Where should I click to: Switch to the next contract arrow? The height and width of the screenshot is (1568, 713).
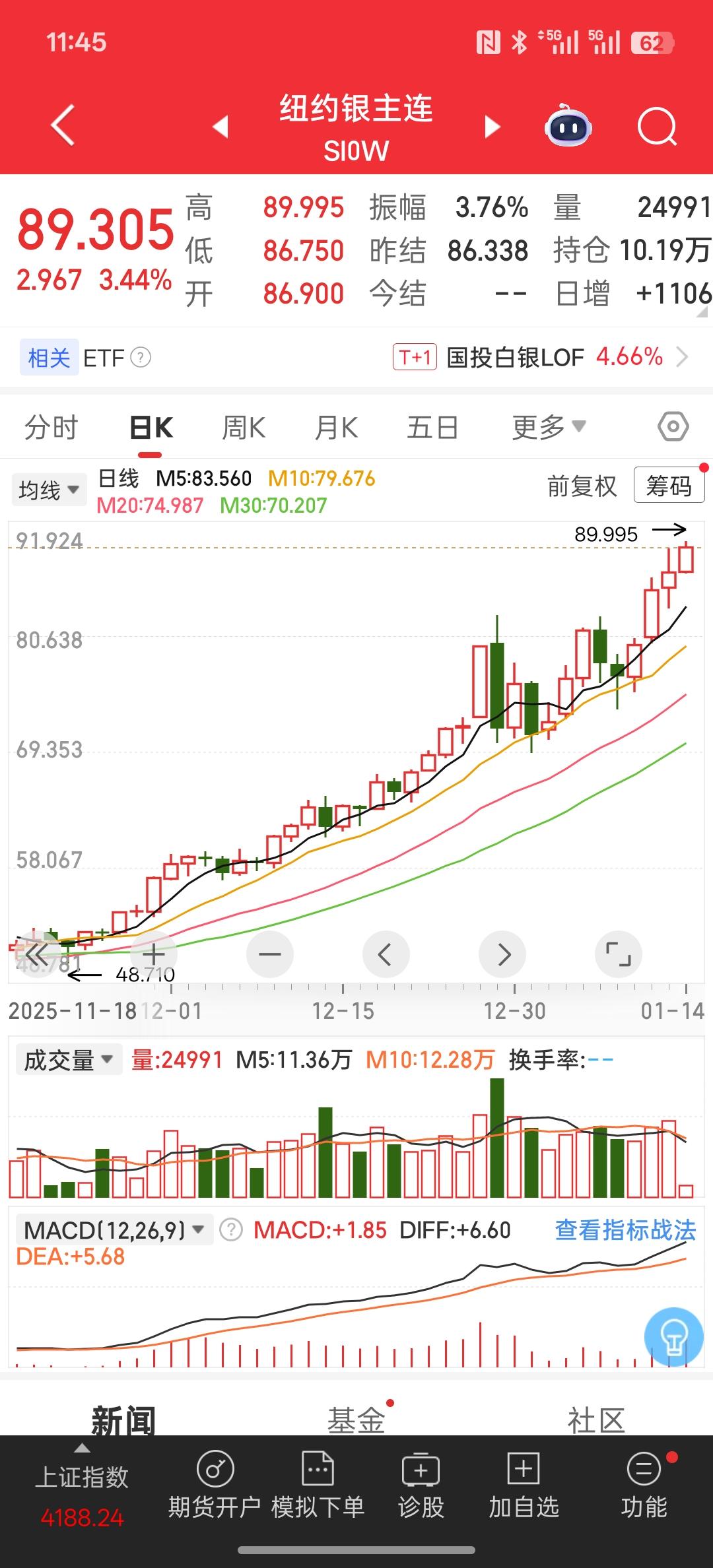point(492,127)
